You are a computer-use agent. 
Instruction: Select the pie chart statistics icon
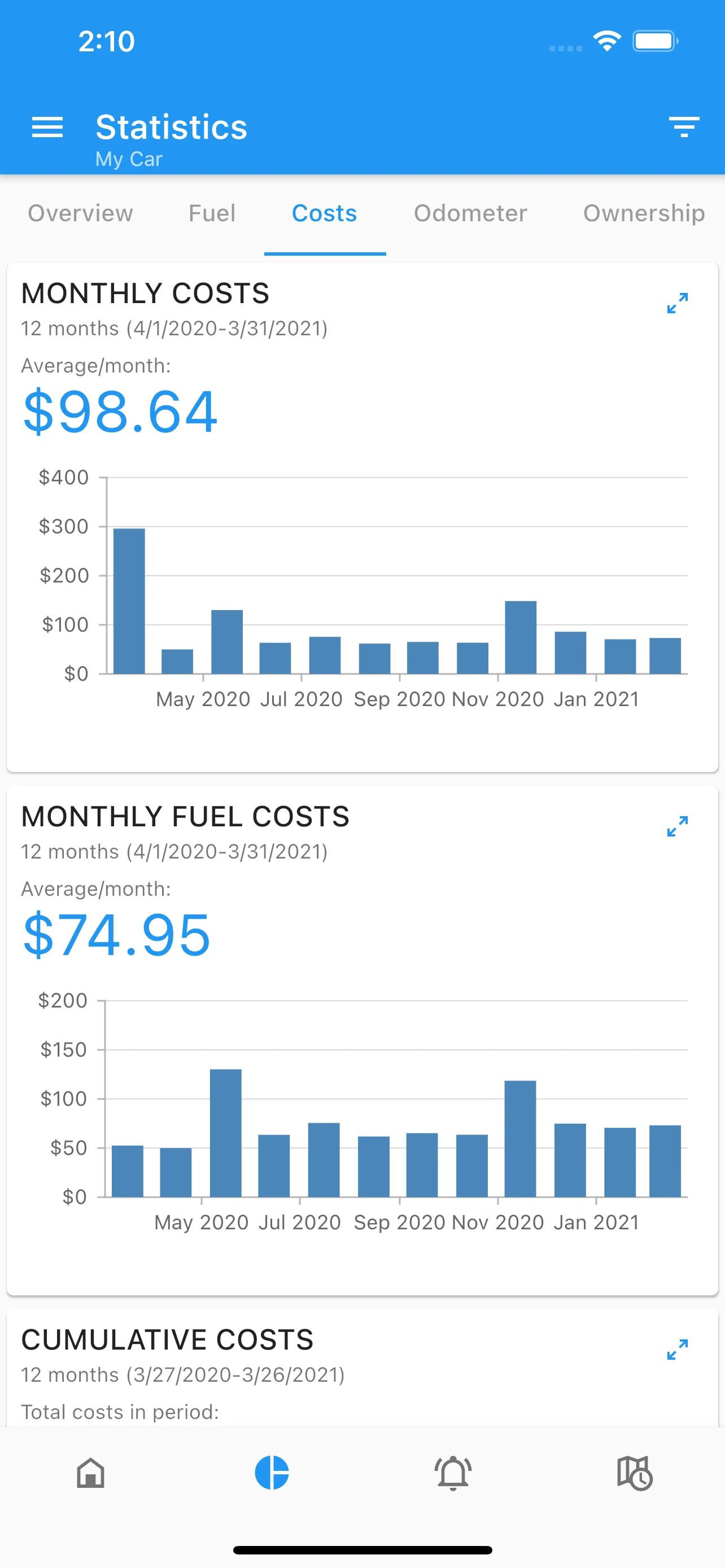pyautogui.click(x=272, y=1473)
